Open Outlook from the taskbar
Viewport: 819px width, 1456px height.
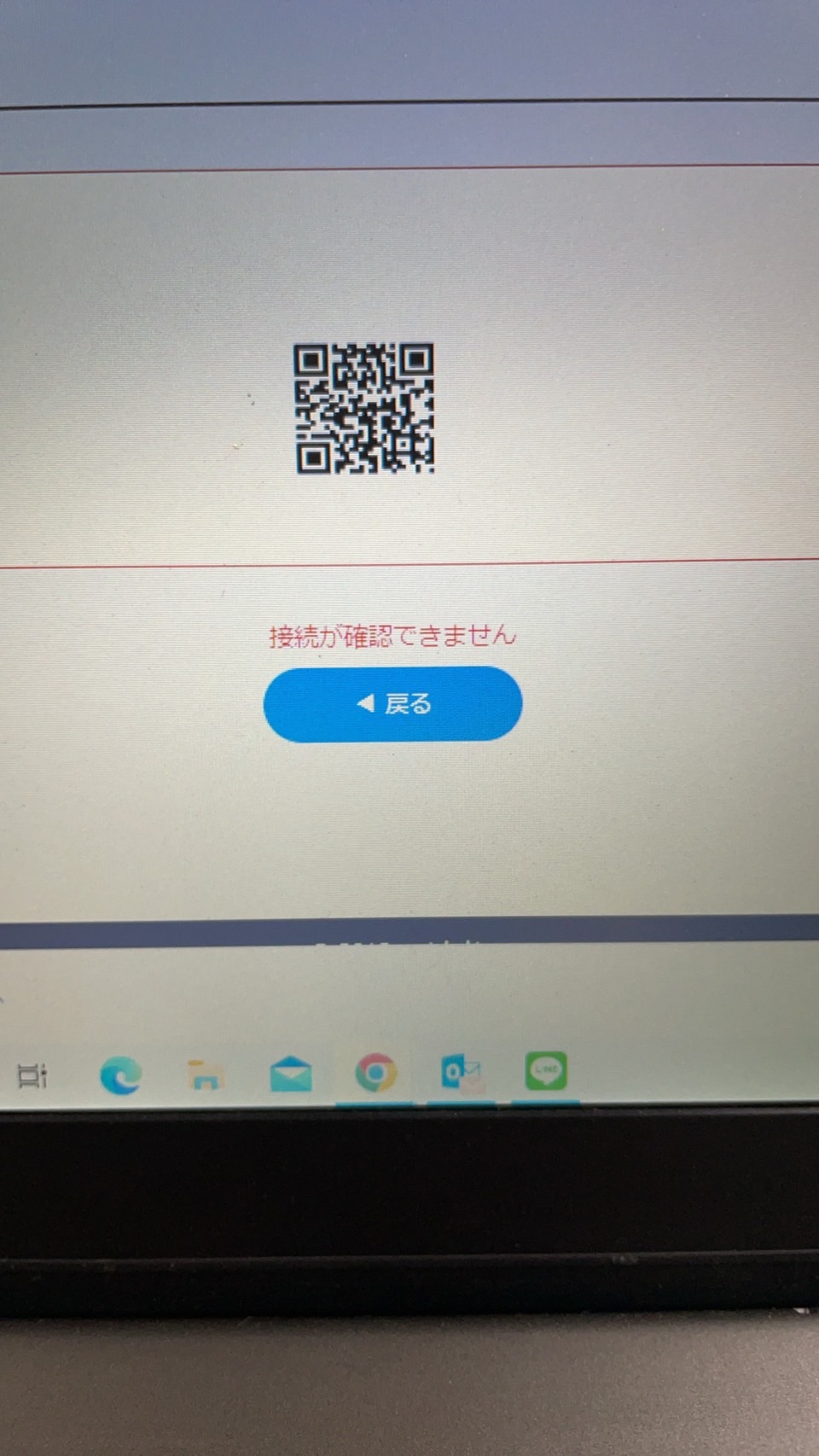[x=462, y=1074]
